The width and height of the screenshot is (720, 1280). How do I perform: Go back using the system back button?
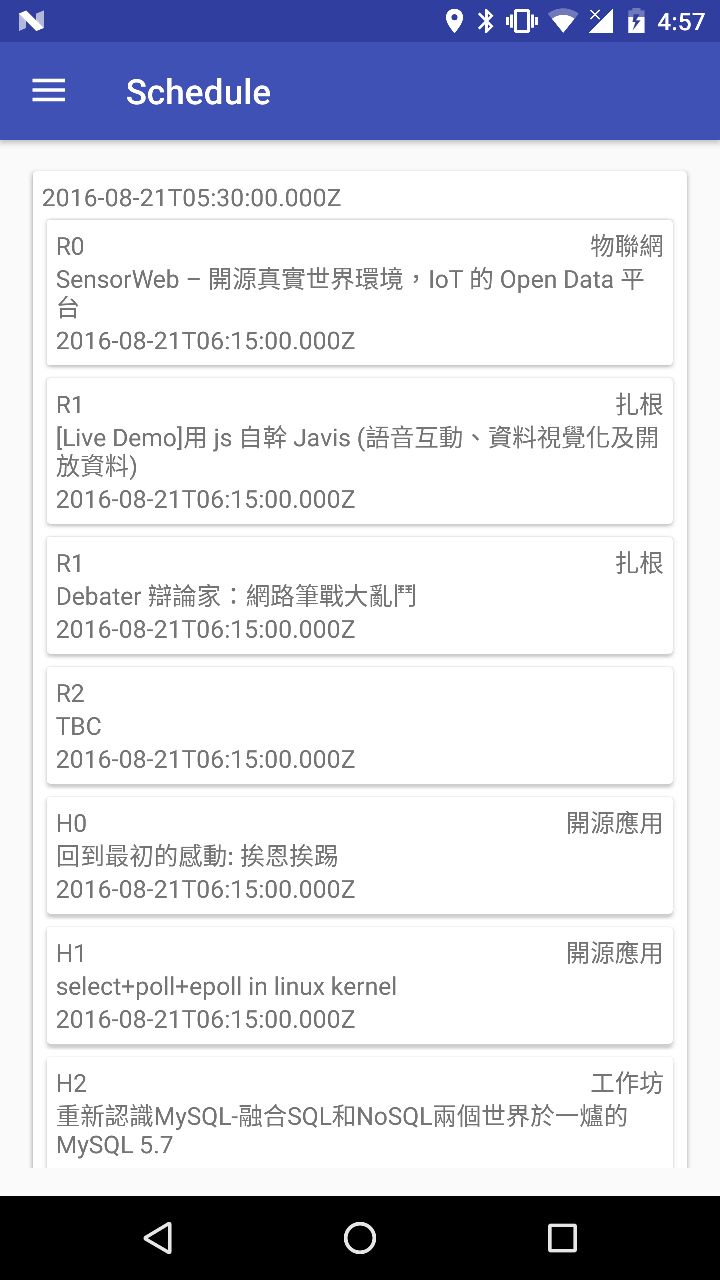pyautogui.click(x=158, y=1238)
